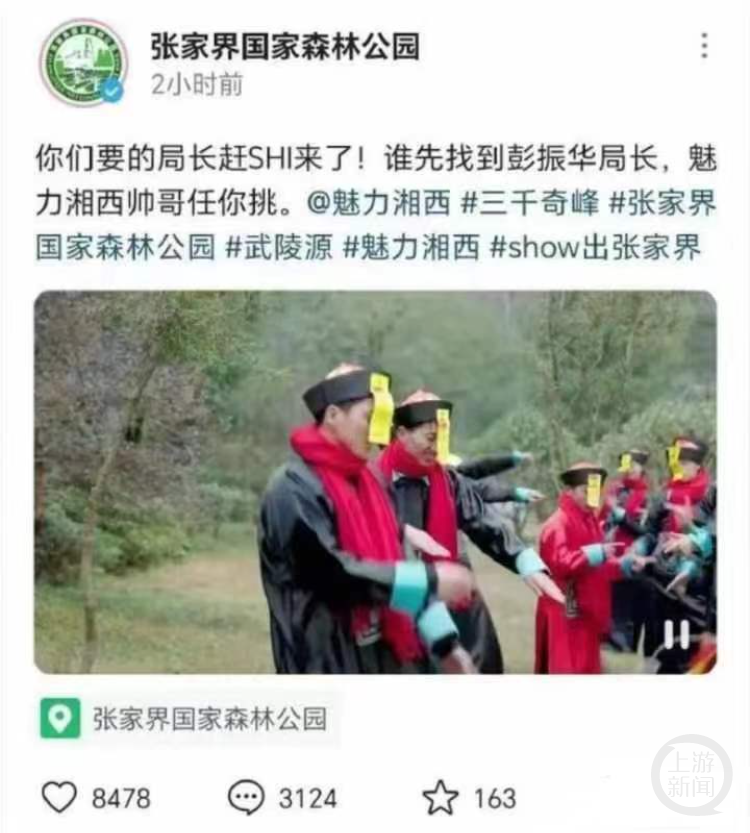Like this post with the heart icon
The height and width of the screenshot is (833, 750).
coord(60,797)
